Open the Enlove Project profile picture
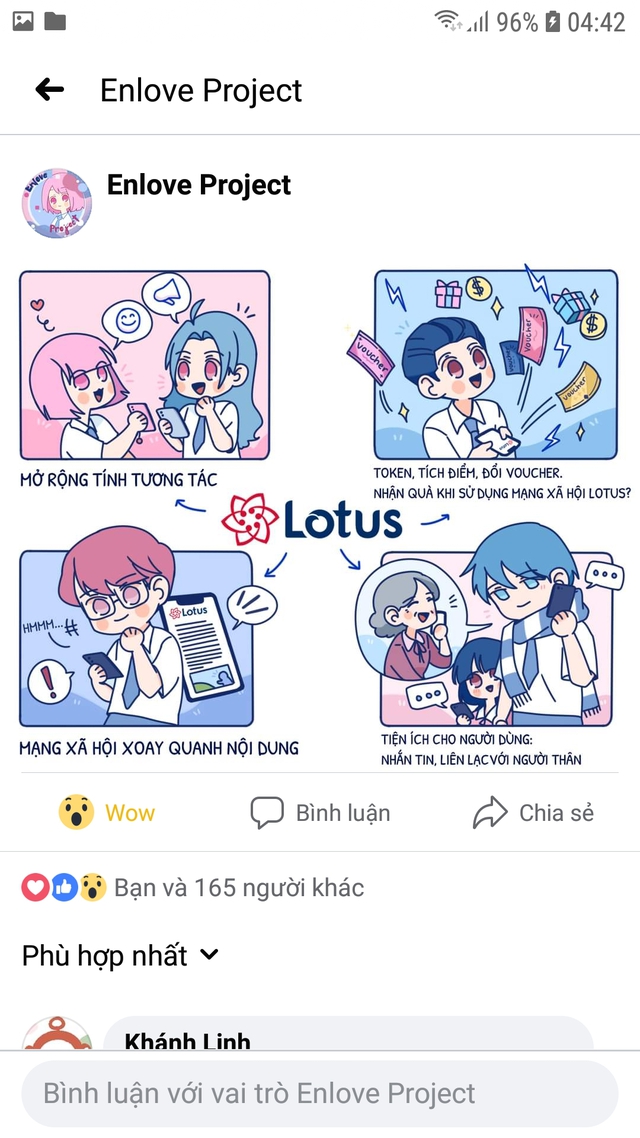 (x=57, y=203)
